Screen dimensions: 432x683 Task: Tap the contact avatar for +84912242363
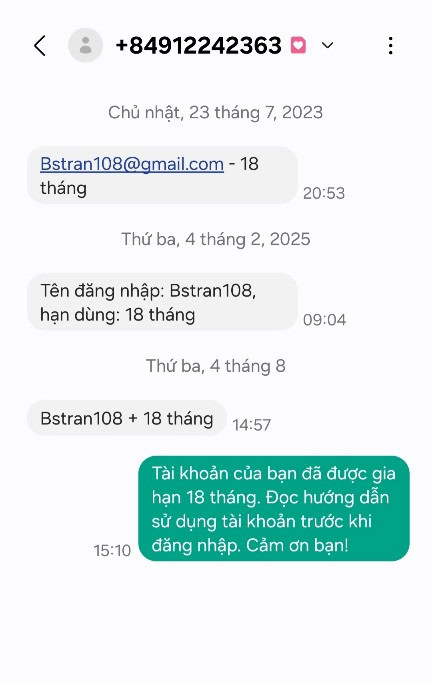point(85,45)
